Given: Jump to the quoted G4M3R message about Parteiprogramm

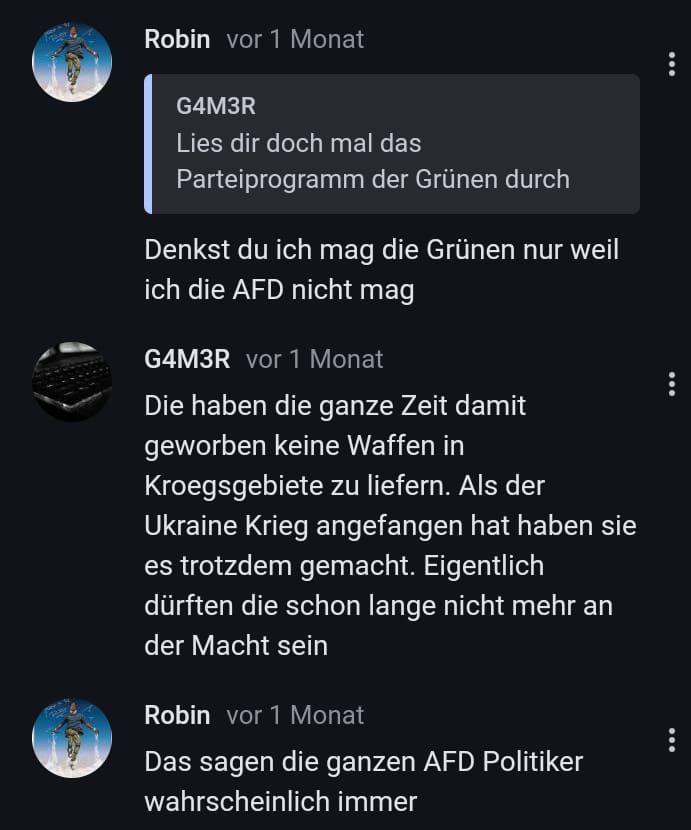Looking at the screenshot, I should (x=392, y=143).
